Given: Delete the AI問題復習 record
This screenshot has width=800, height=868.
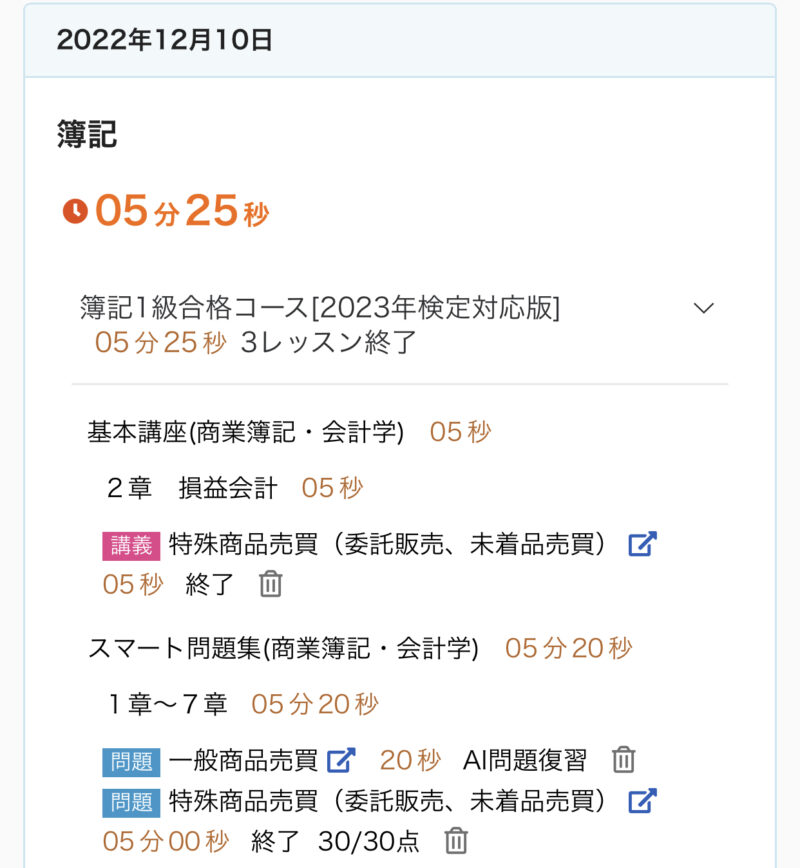Looking at the screenshot, I should (x=624, y=760).
